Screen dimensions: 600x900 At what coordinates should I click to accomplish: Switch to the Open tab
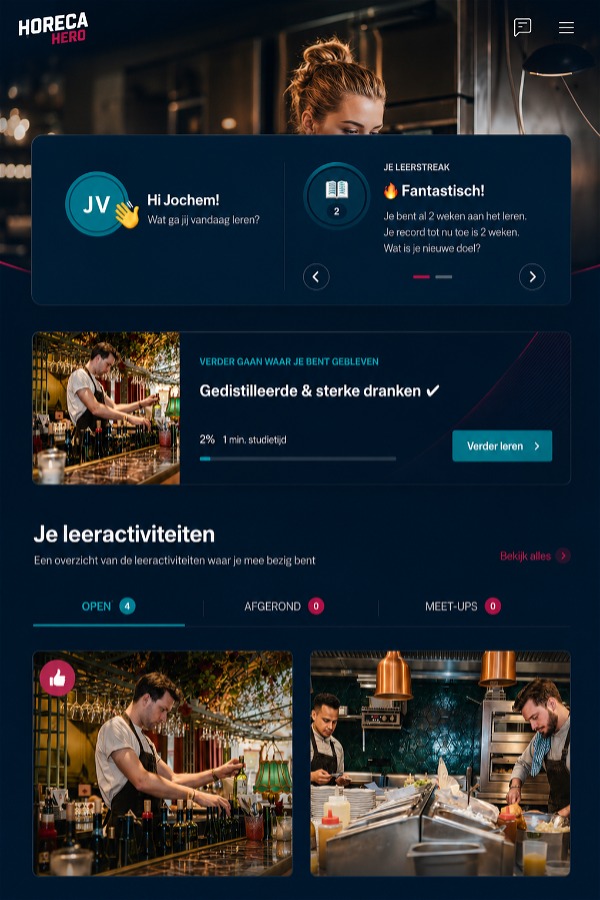109,606
